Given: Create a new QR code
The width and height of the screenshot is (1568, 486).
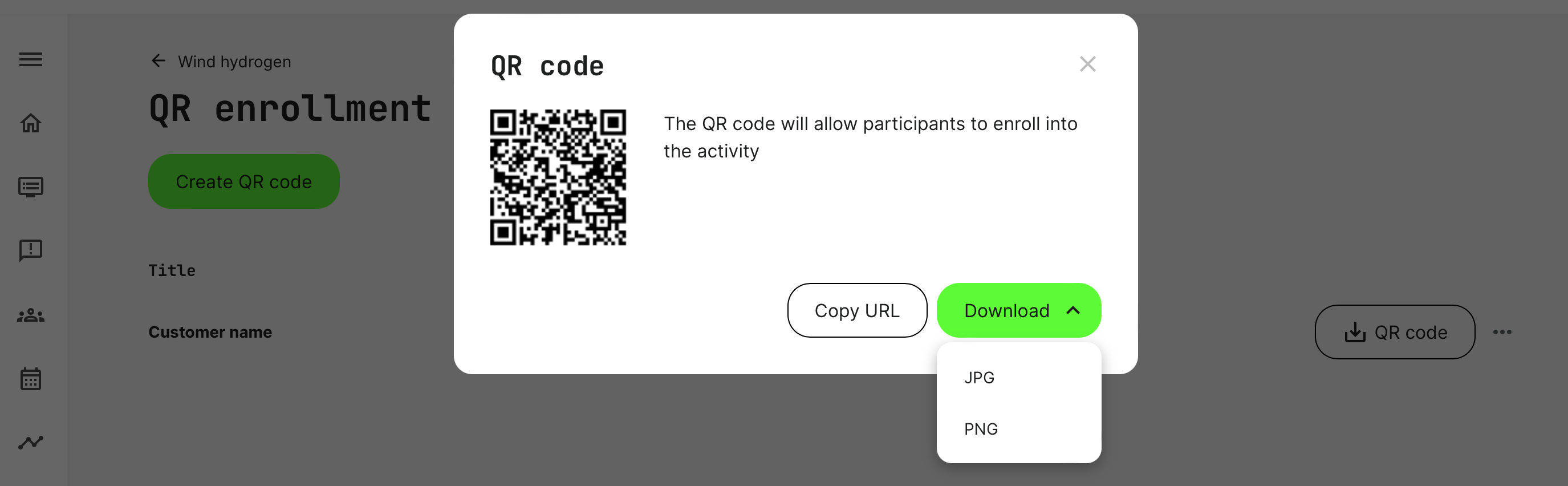Looking at the screenshot, I should 243,181.
